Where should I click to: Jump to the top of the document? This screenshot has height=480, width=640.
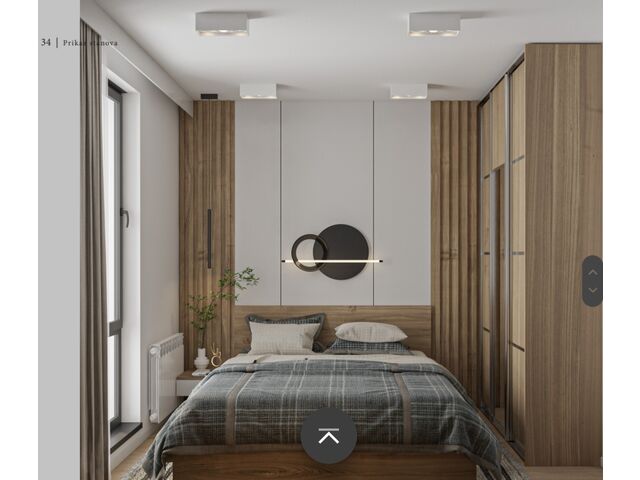coord(328,435)
